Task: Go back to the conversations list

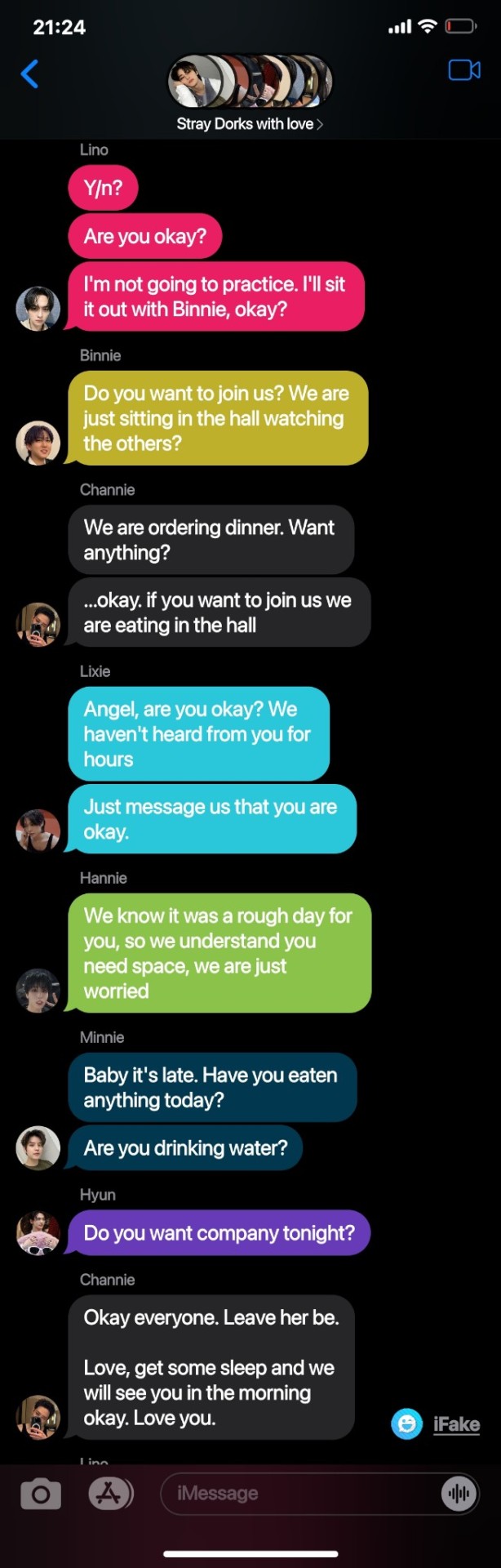Action: (x=29, y=74)
